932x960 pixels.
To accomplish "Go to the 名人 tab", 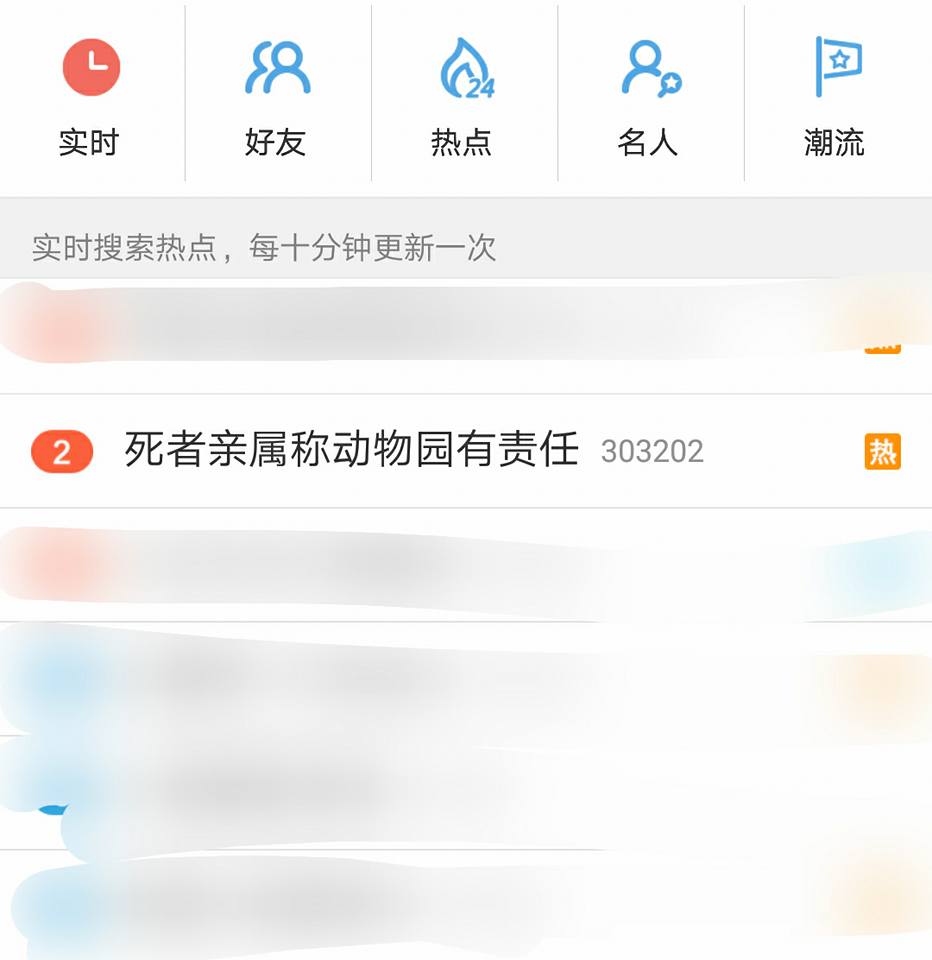I will (650, 95).
